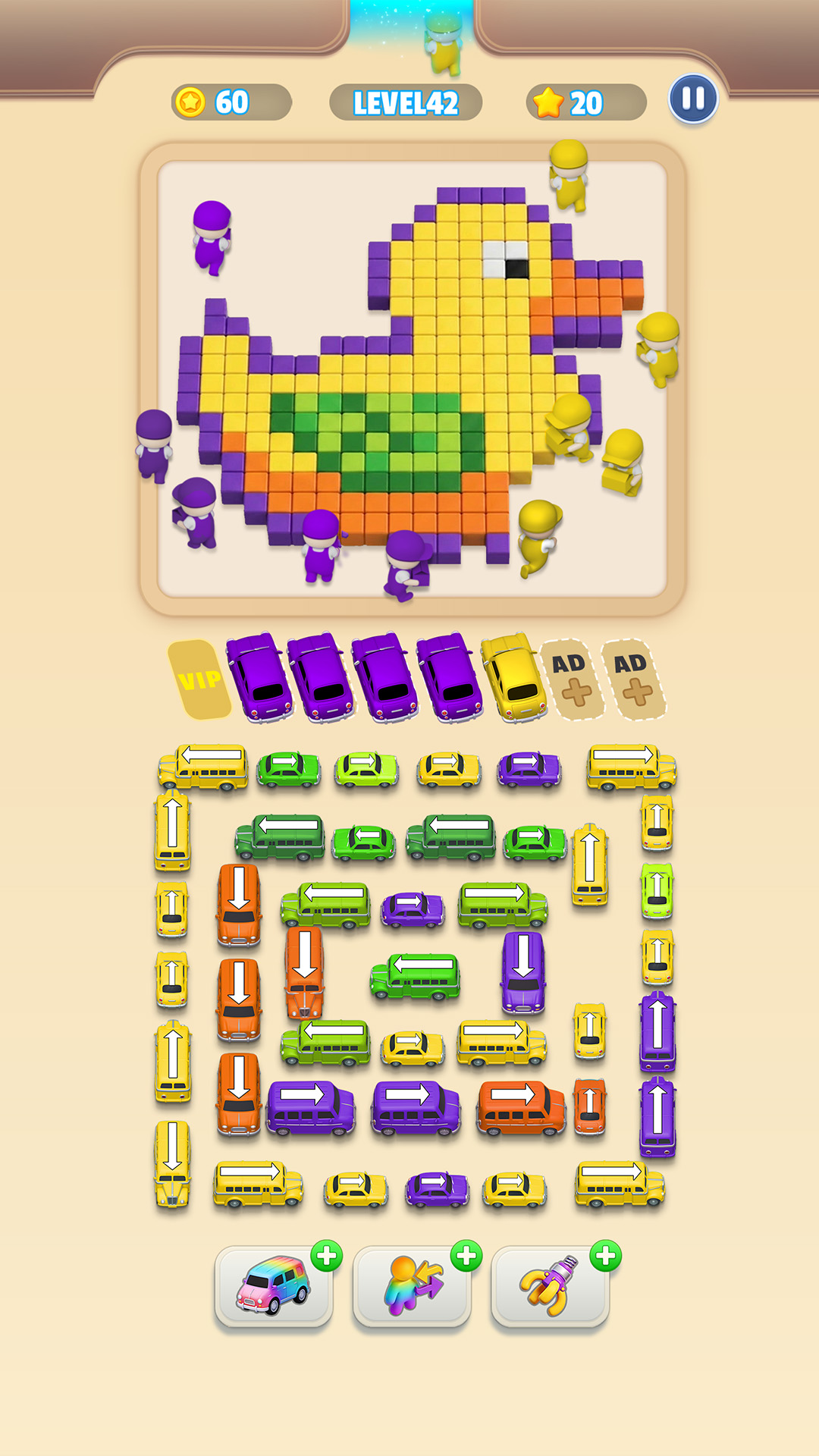
Task: Pause the game
Action: point(693,99)
